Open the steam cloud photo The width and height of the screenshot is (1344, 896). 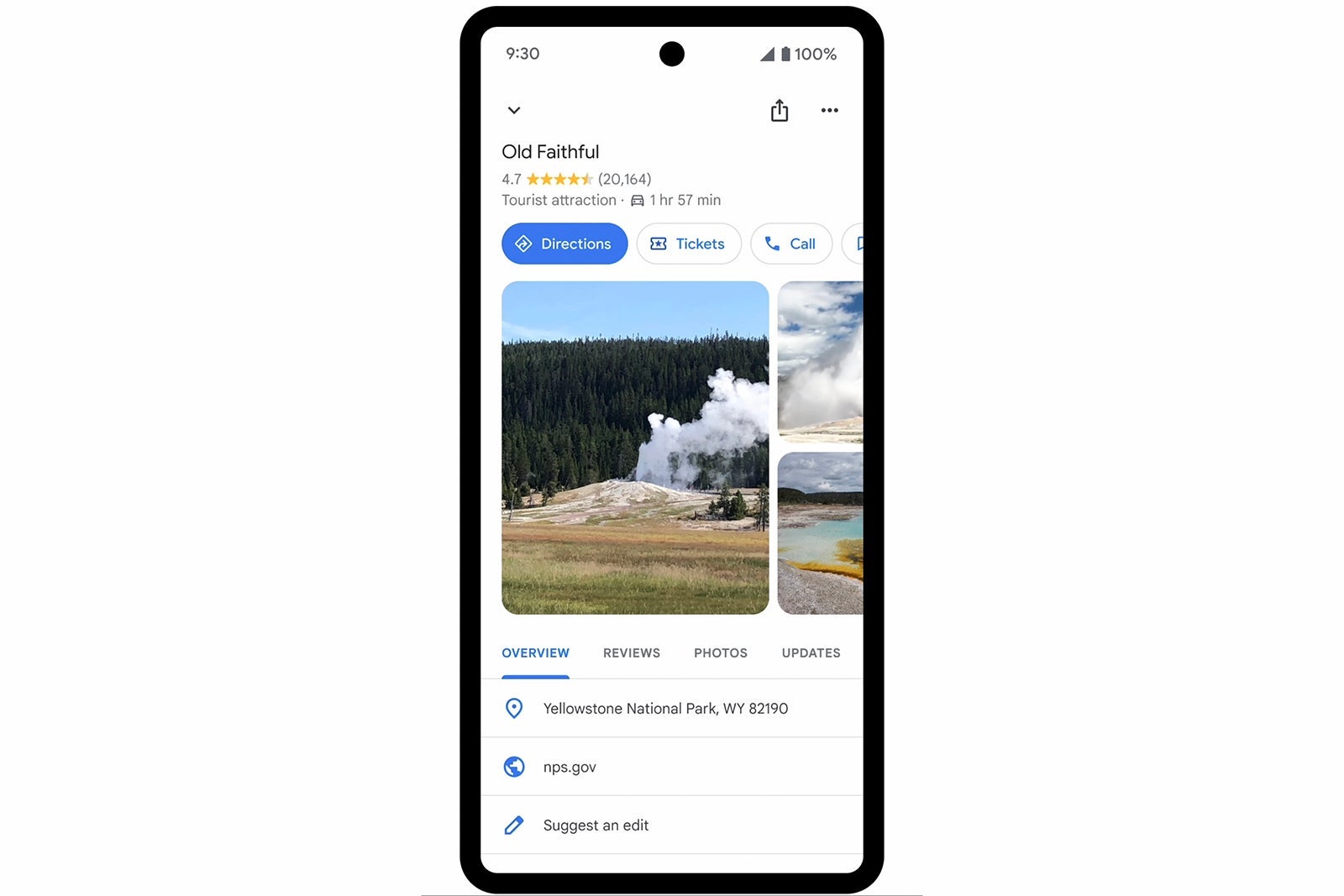click(x=820, y=361)
